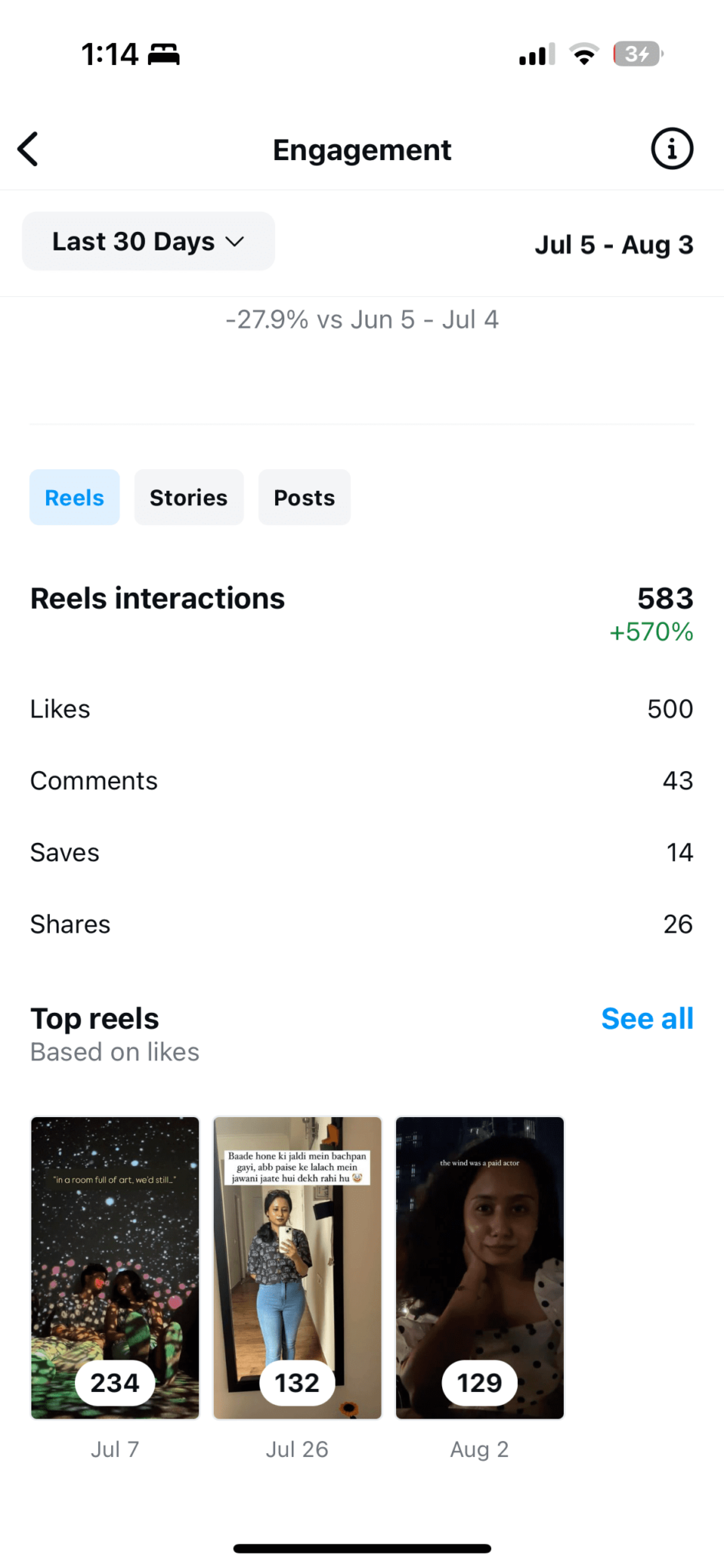Image resolution: width=724 pixels, height=1568 pixels.
Task: Click the Likes row showing 500
Action: pyautogui.click(x=362, y=708)
